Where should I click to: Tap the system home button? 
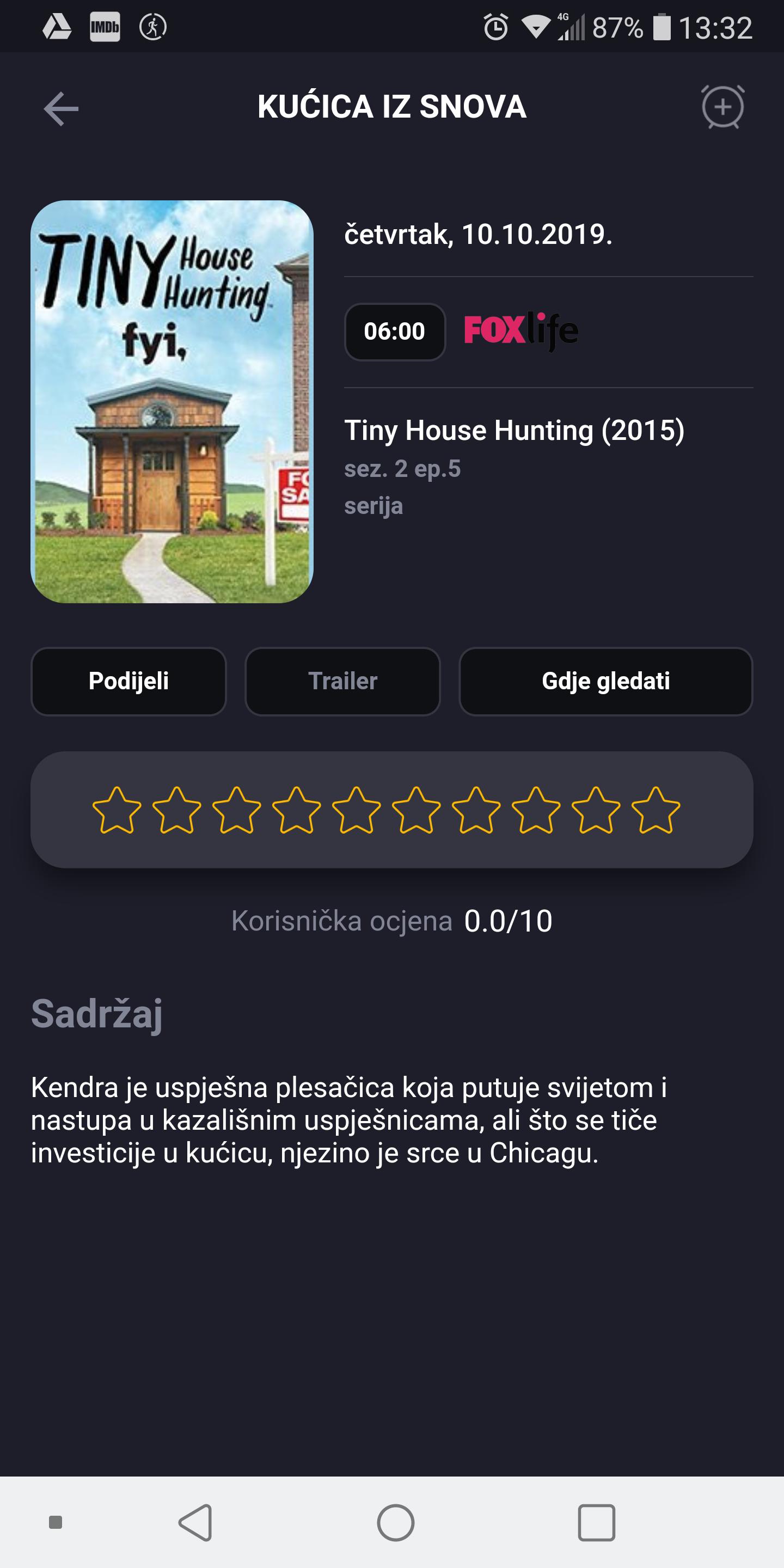pyautogui.click(x=396, y=1523)
